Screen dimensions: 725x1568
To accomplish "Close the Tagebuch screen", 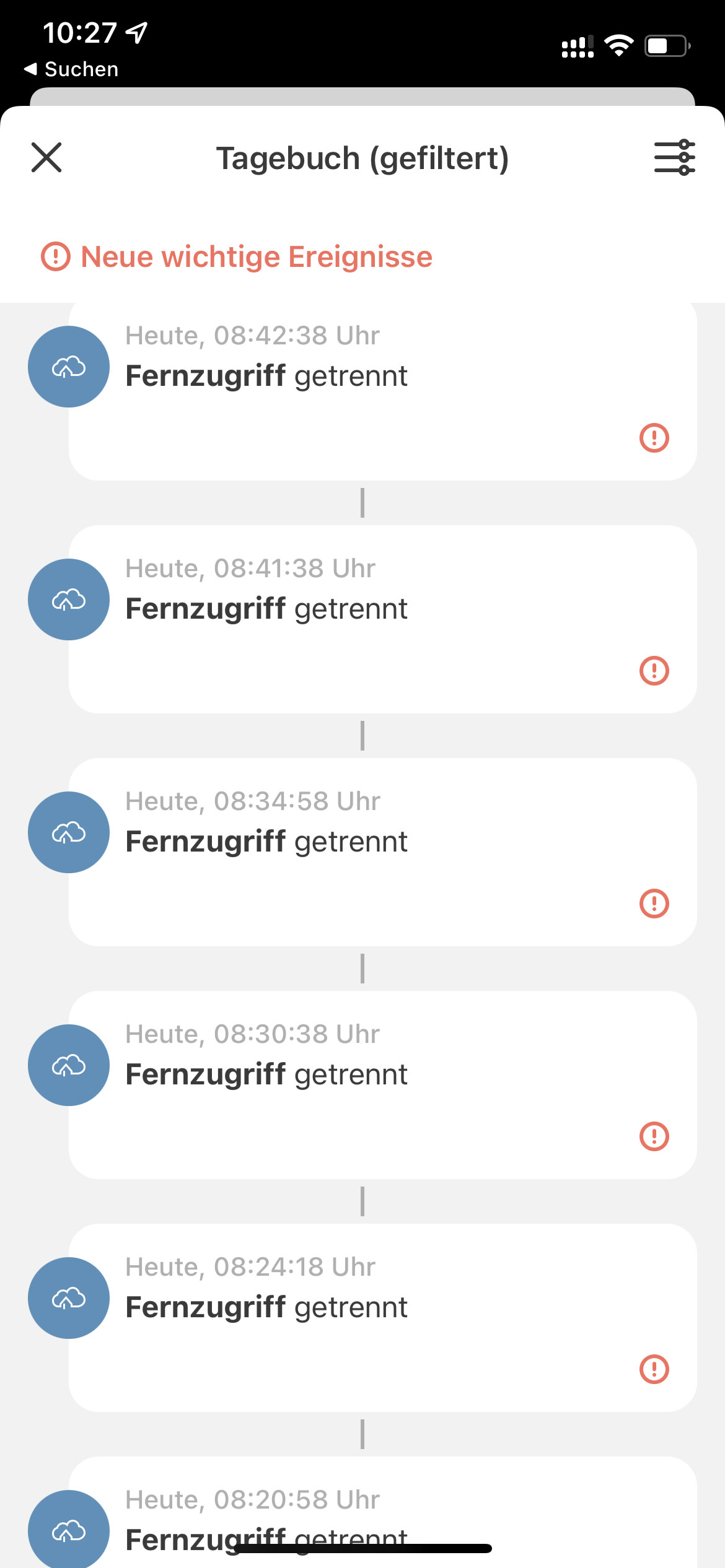I will [x=46, y=157].
